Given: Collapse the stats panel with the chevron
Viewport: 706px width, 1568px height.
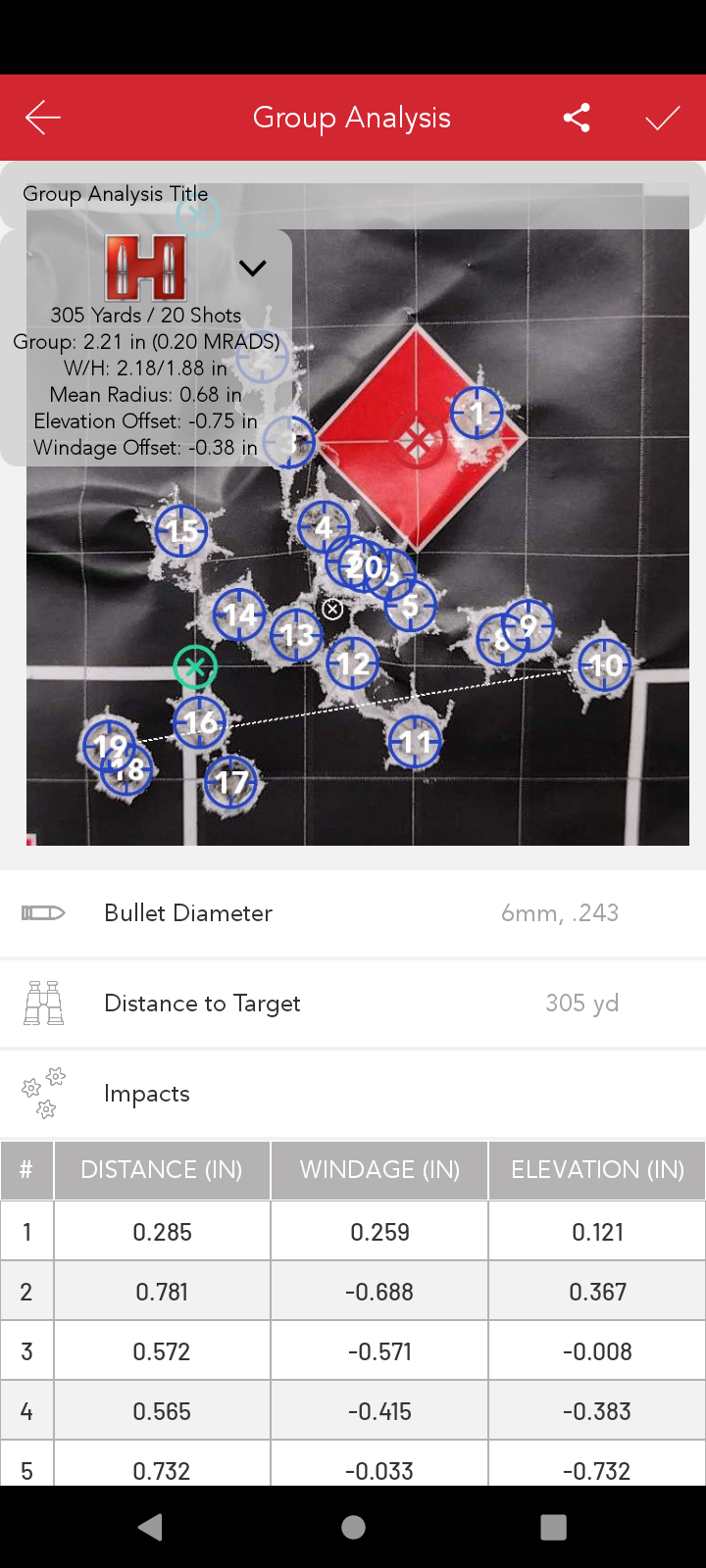Looking at the screenshot, I should pos(253,268).
